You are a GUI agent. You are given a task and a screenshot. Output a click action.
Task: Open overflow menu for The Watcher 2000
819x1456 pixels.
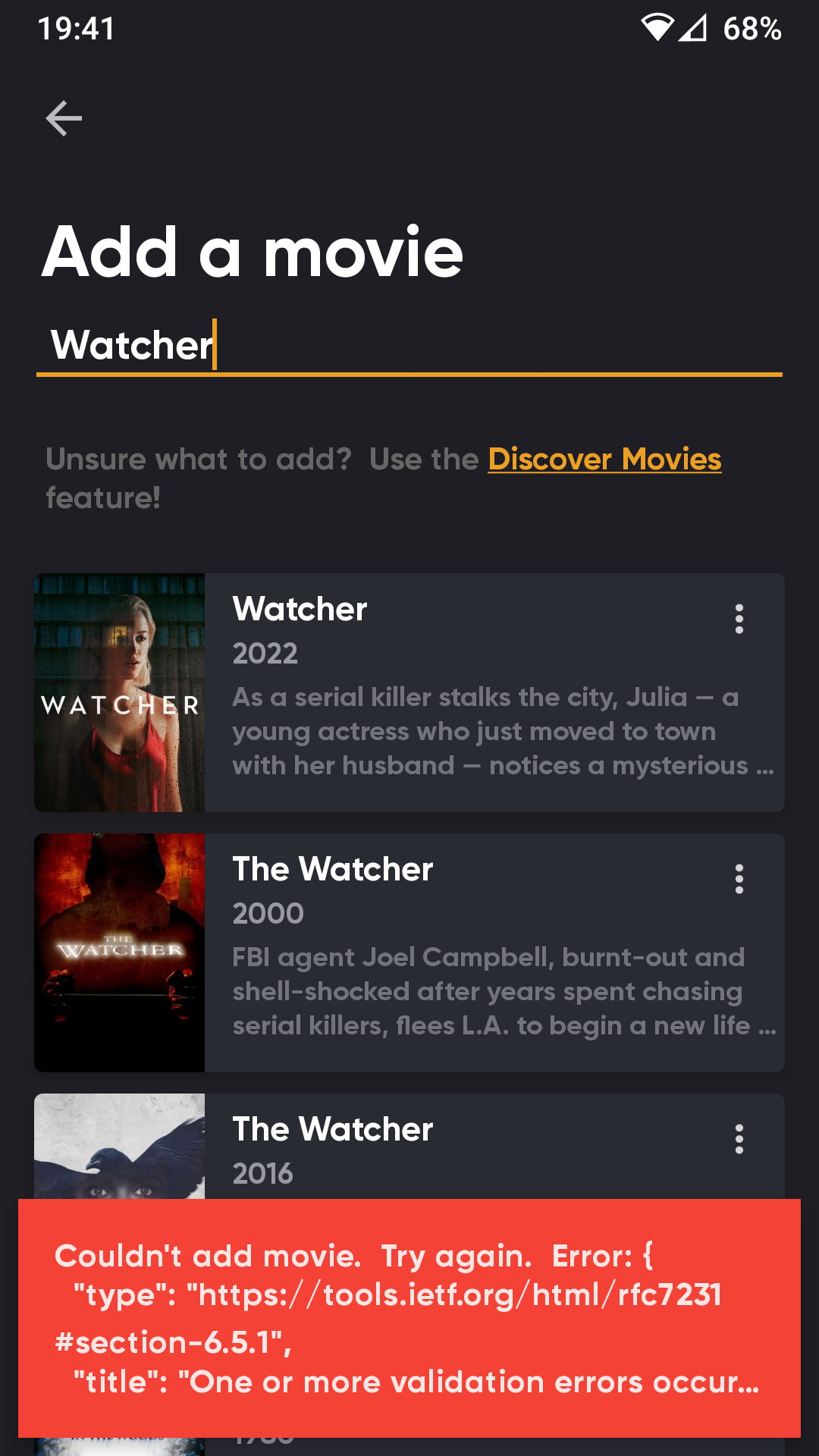(x=739, y=879)
